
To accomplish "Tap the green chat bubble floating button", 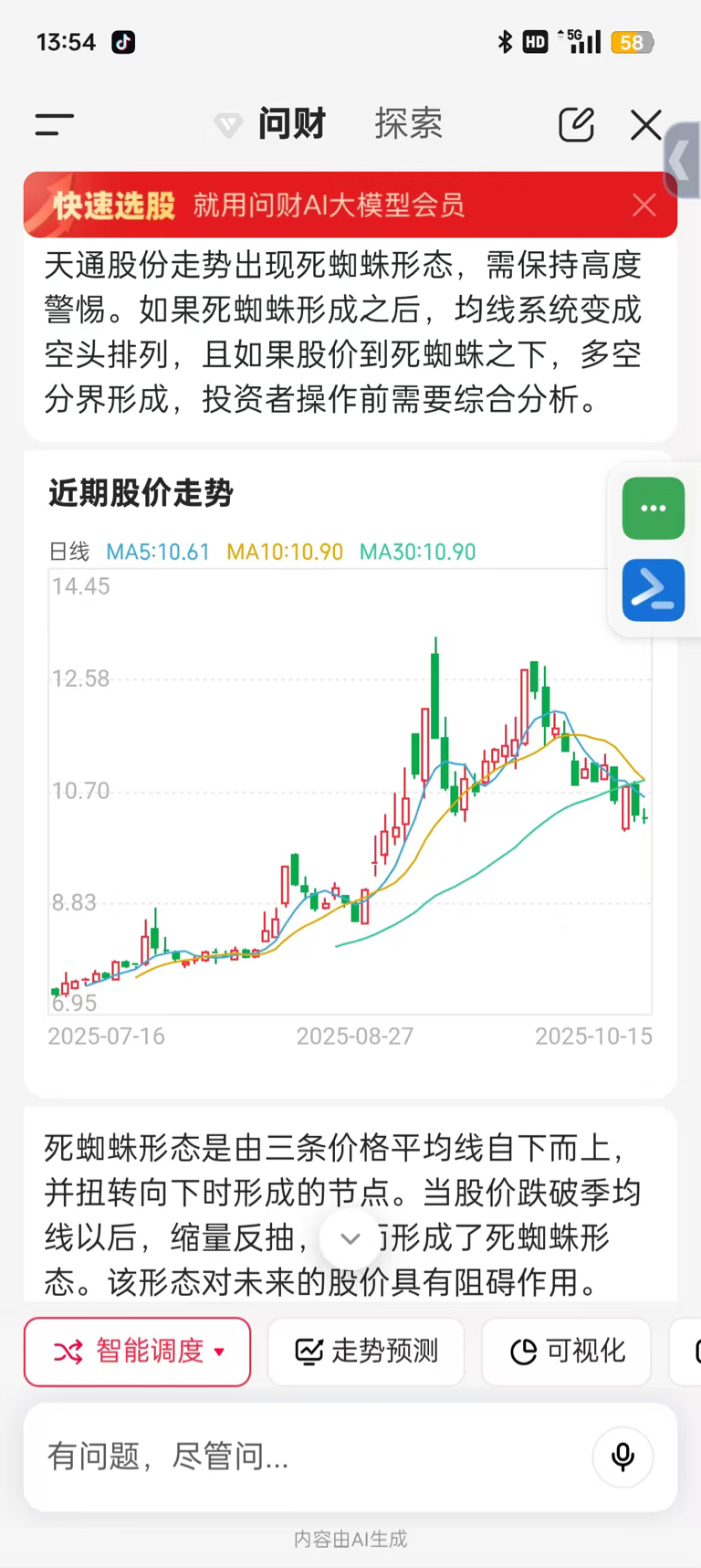I will coord(654,508).
